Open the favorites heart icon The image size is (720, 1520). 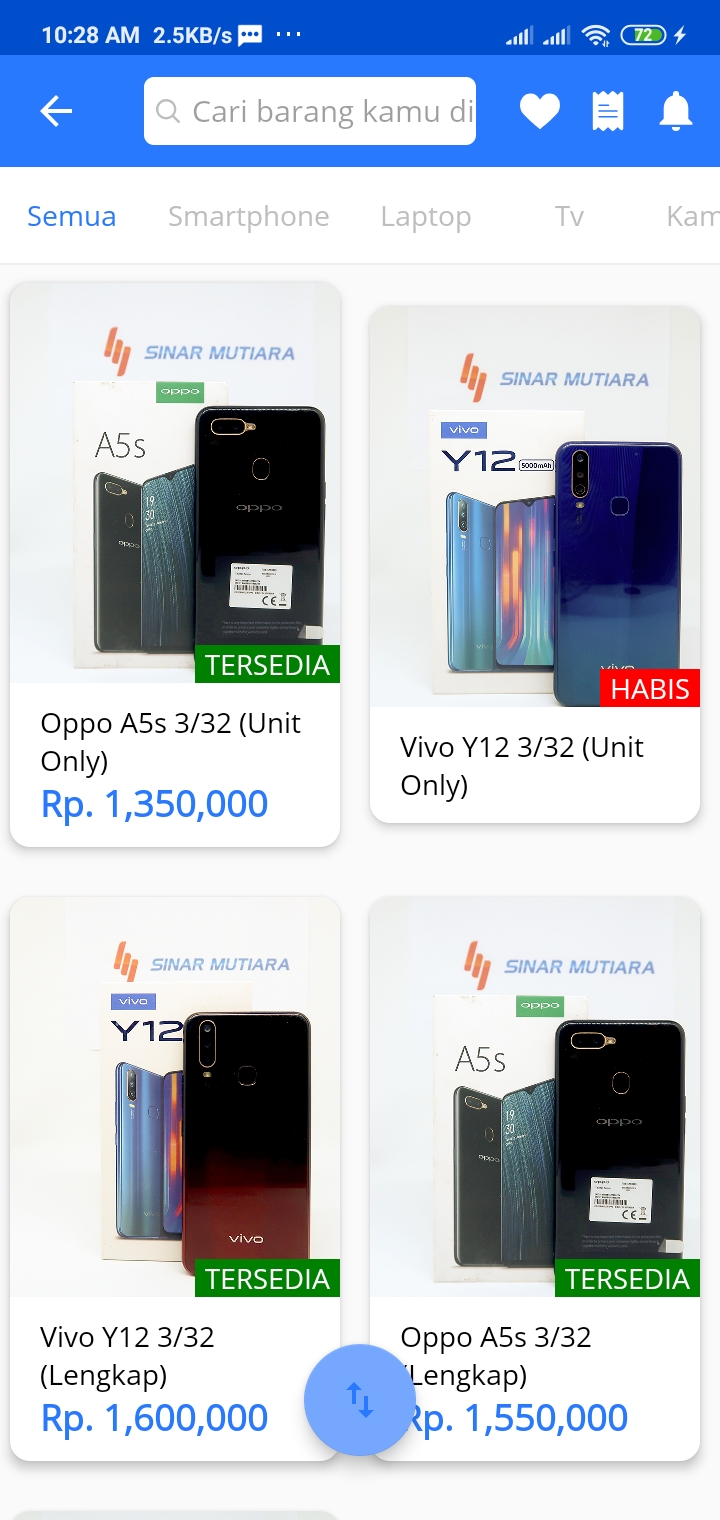click(540, 111)
